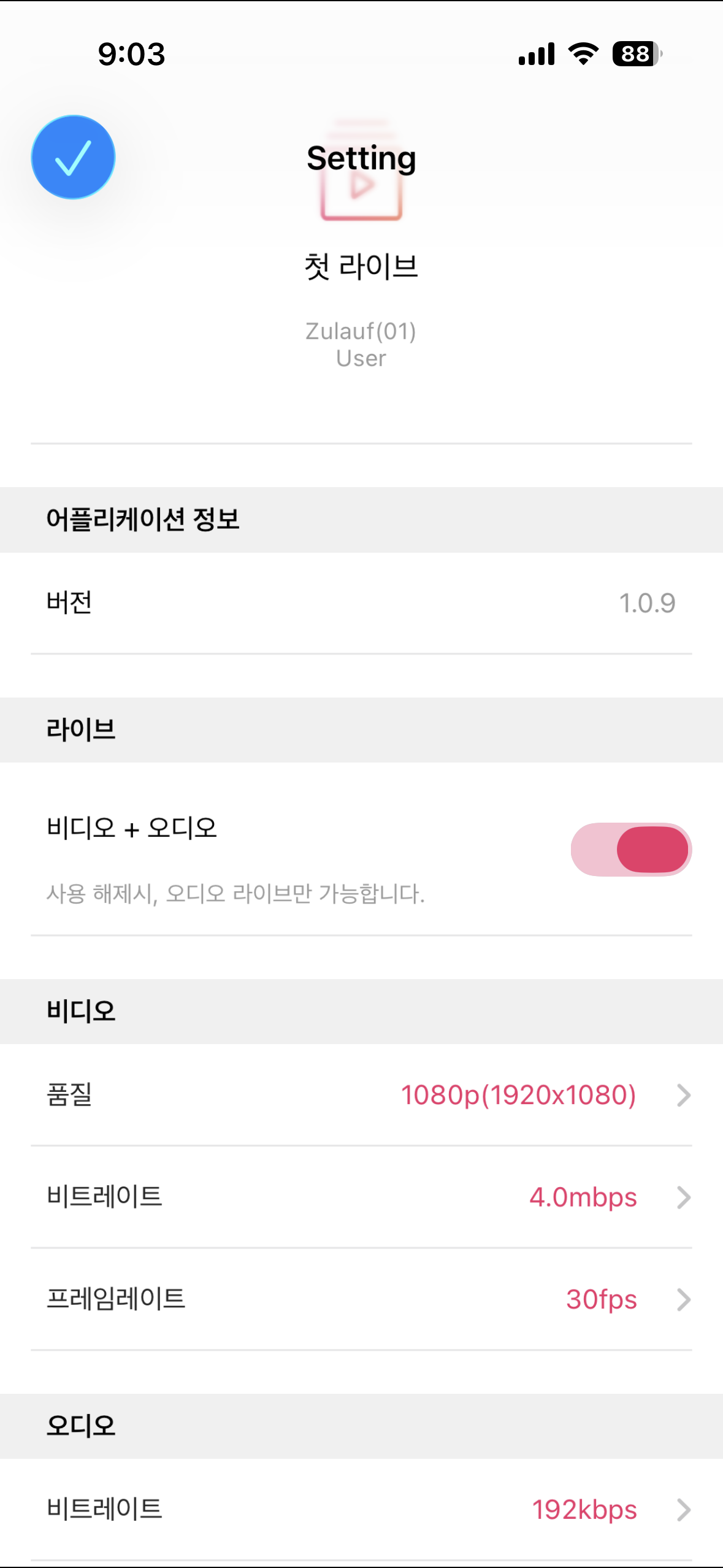Tap the 어플리케이션 정보 section header
The width and height of the screenshot is (723, 1568).
click(x=145, y=520)
